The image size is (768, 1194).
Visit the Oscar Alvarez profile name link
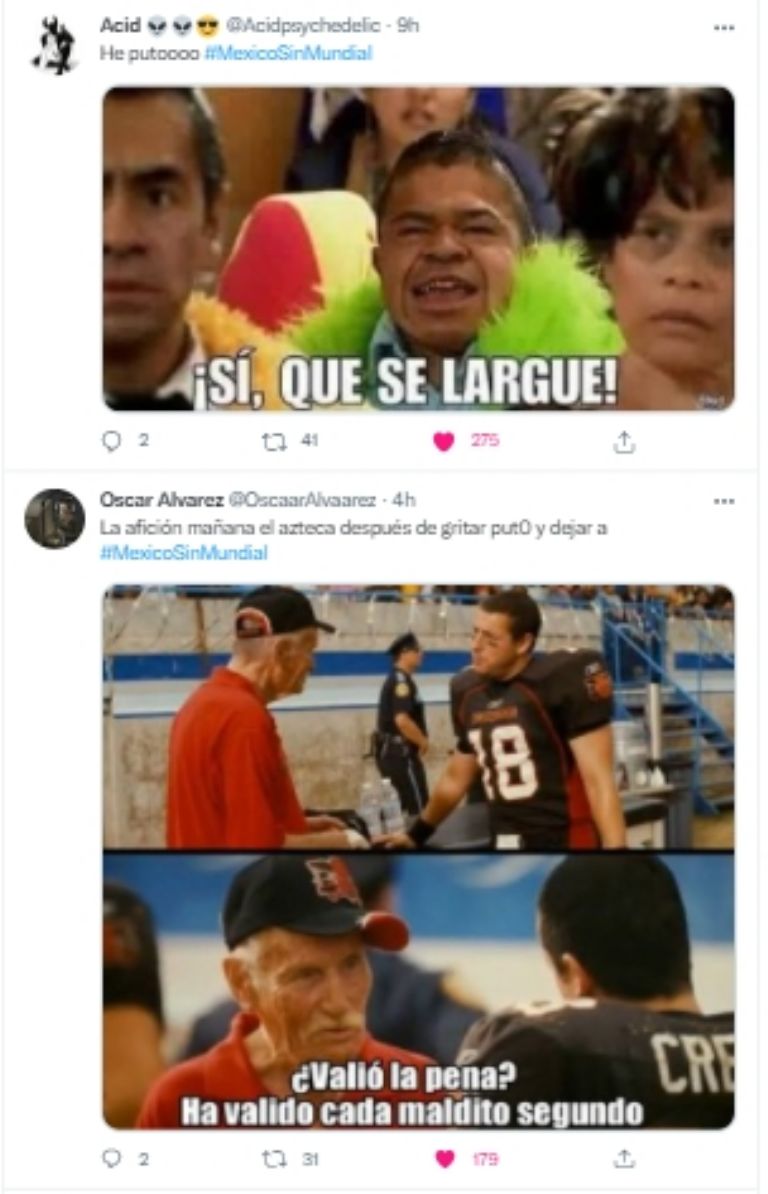coord(161,500)
